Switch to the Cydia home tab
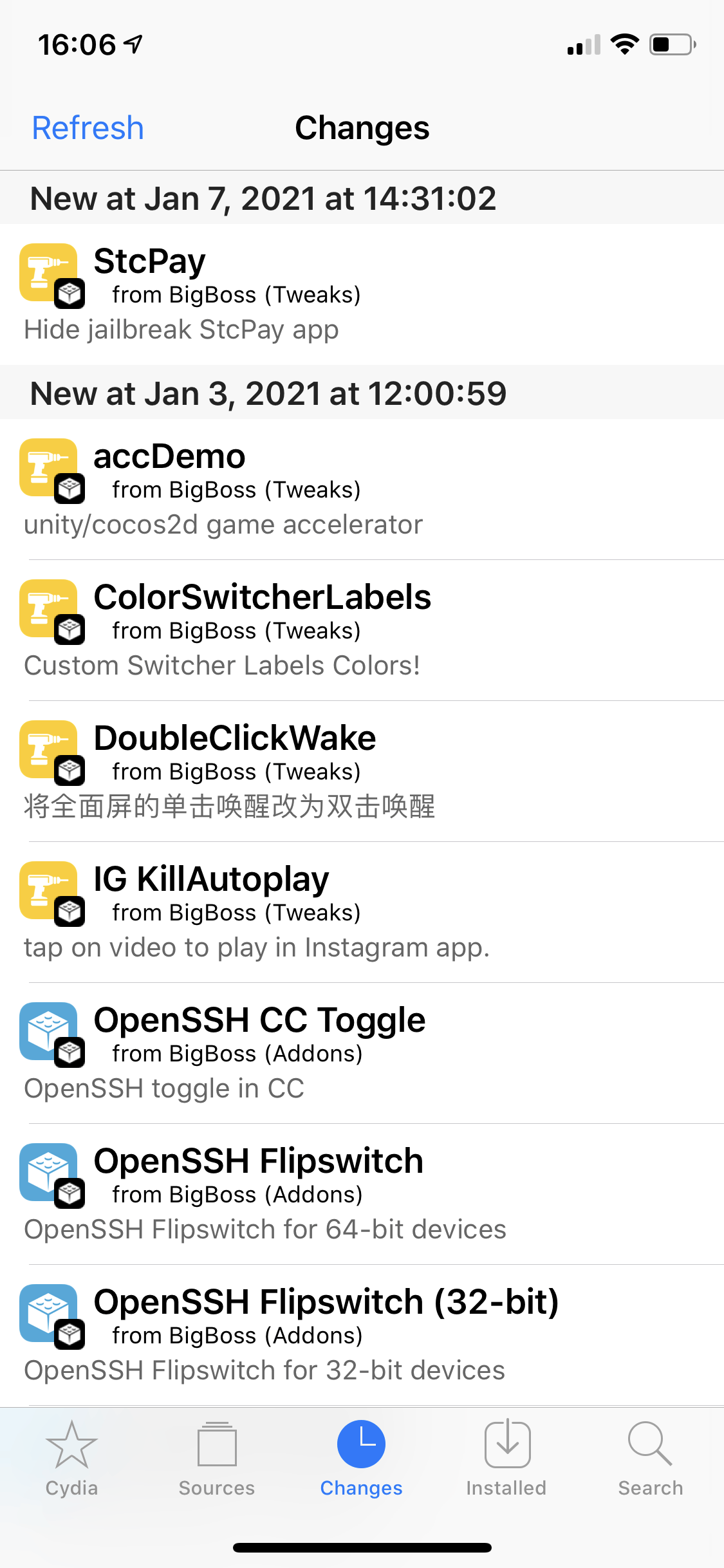724x1568 pixels. click(x=71, y=1459)
